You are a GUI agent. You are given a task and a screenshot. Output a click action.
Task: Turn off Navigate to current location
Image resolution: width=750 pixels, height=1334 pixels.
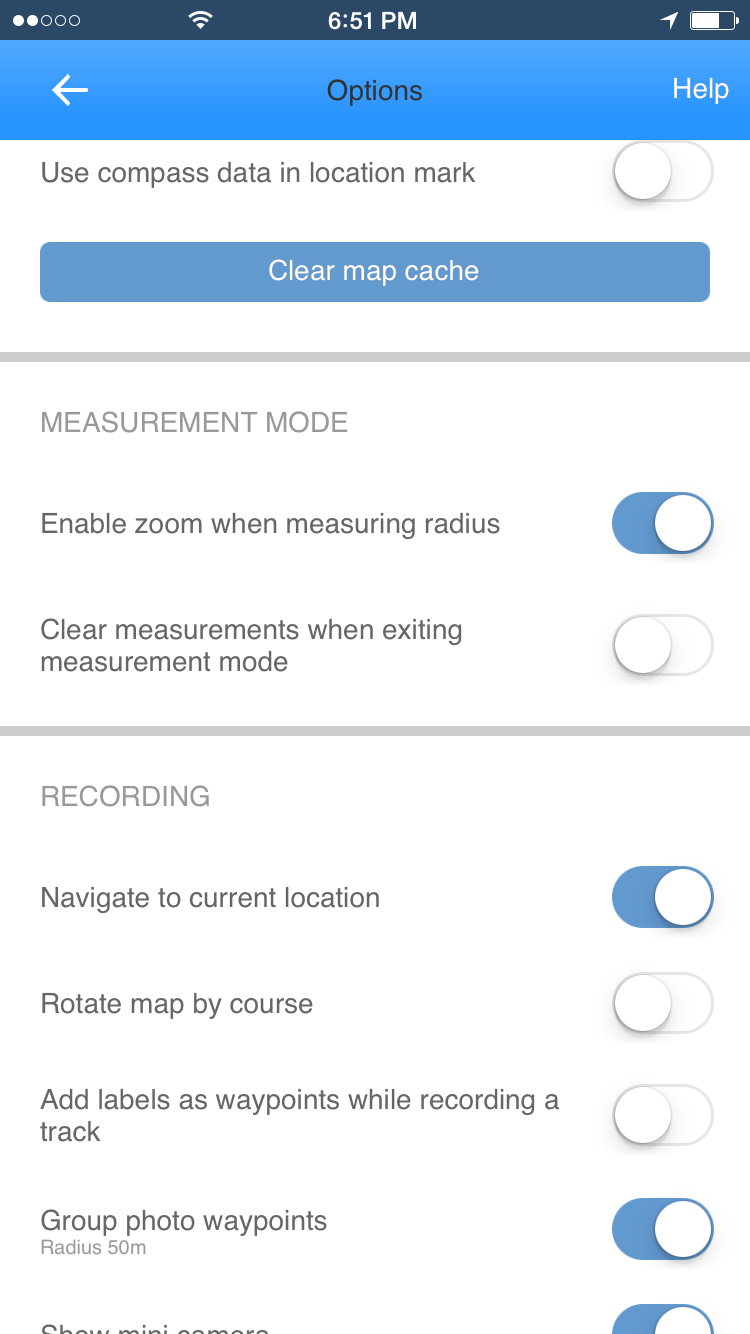click(x=662, y=897)
